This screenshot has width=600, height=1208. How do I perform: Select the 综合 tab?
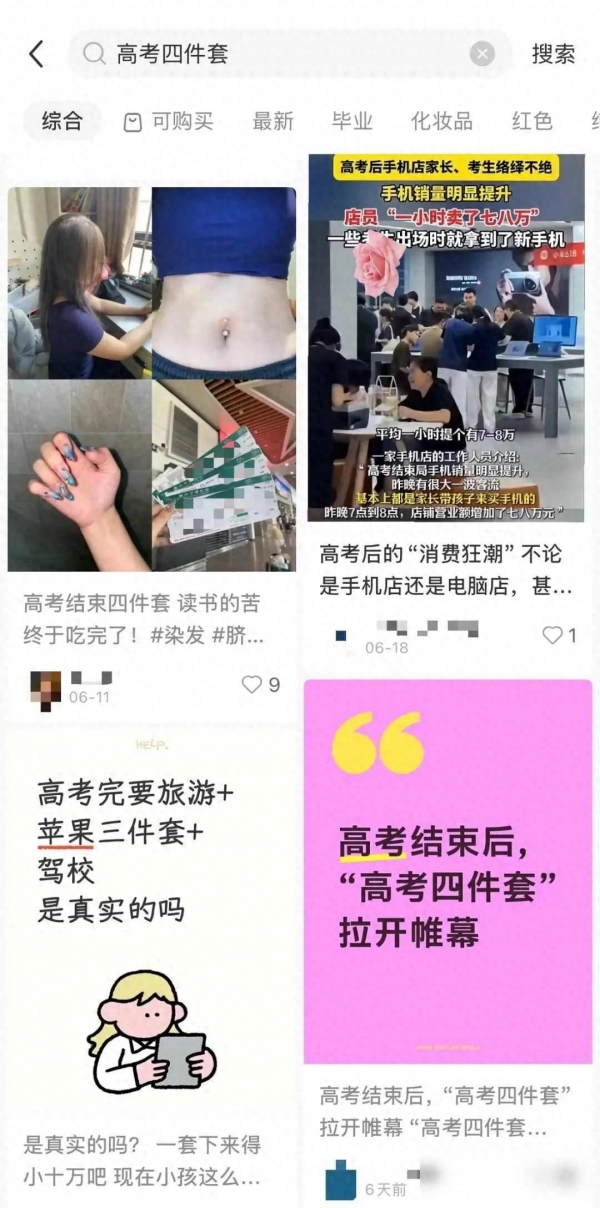(x=62, y=121)
